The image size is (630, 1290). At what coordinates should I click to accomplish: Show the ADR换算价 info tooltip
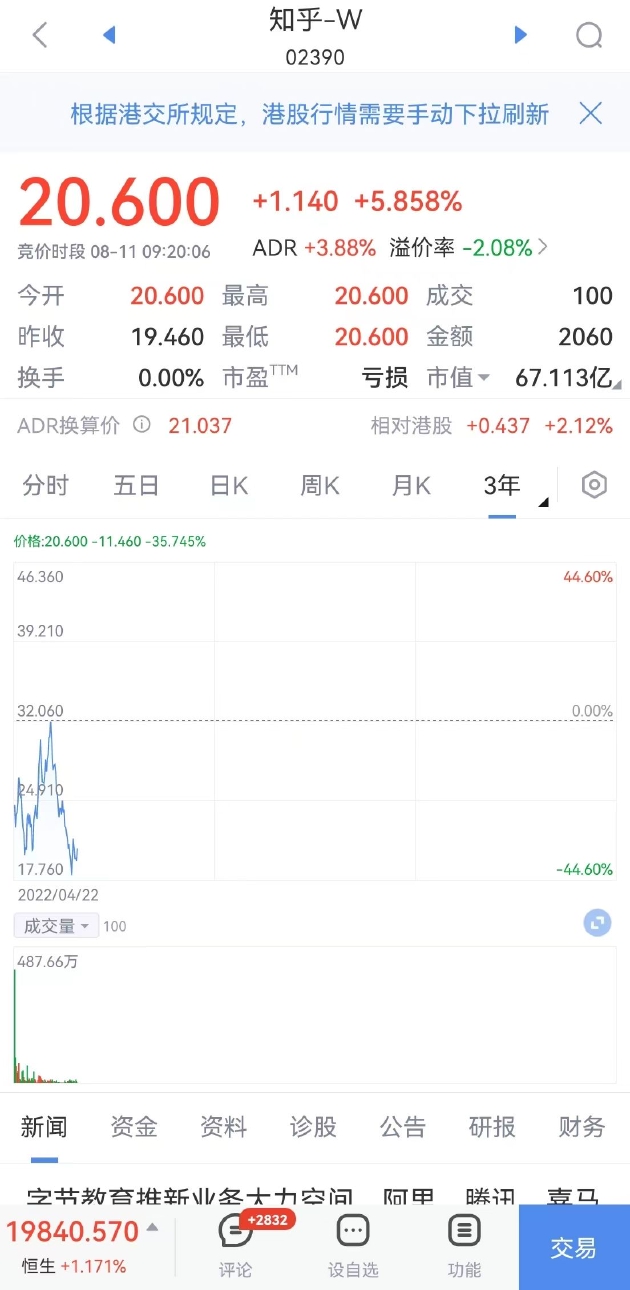pos(142,425)
